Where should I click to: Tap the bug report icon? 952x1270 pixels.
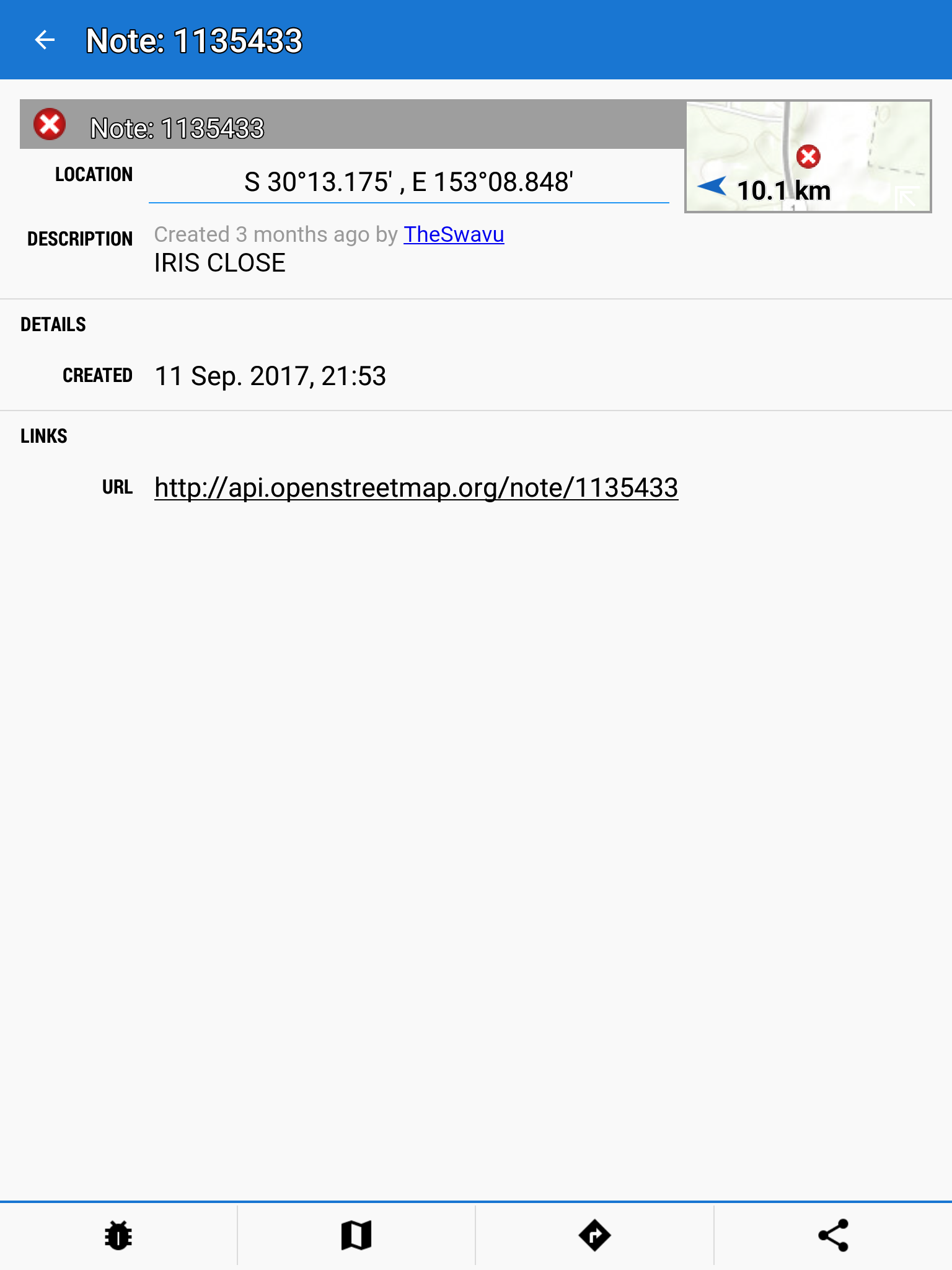coord(118,1235)
